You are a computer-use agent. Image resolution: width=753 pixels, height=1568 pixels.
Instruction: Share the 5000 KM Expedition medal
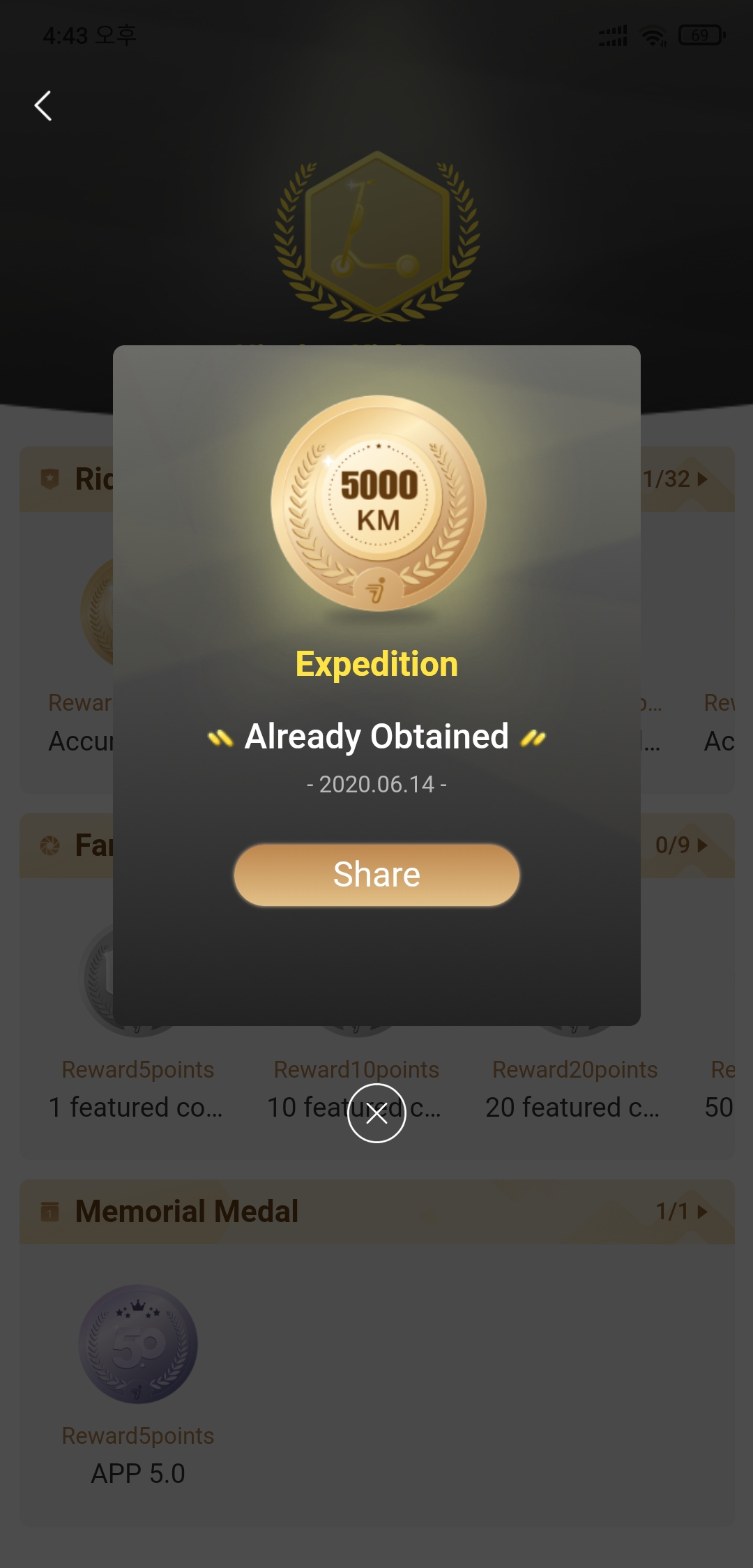[376, 875]
